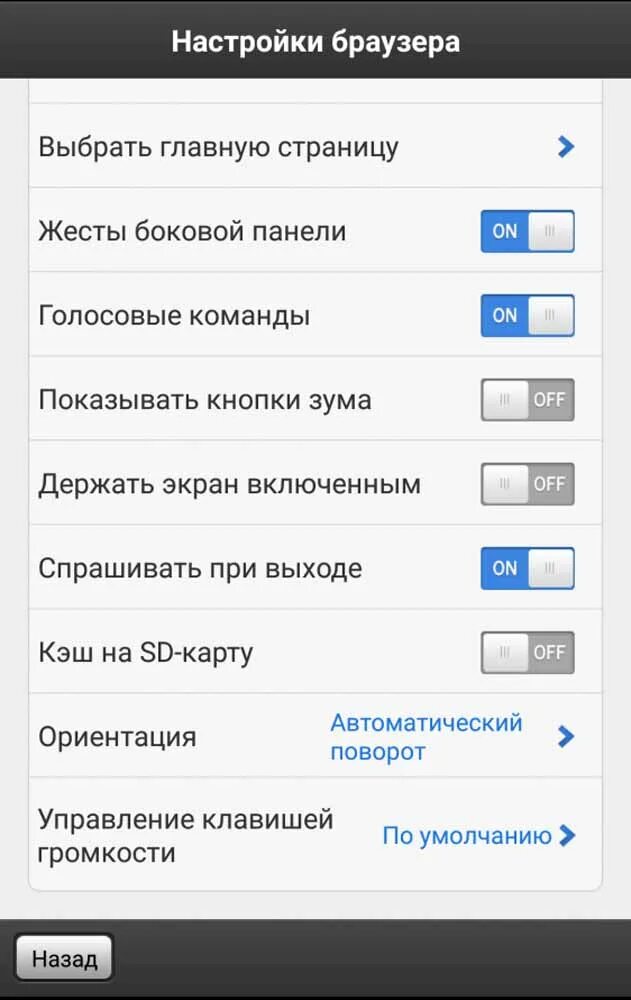Disable Голосовые команды toggle
Screen dimensions: 631x1000
(527, 315)
